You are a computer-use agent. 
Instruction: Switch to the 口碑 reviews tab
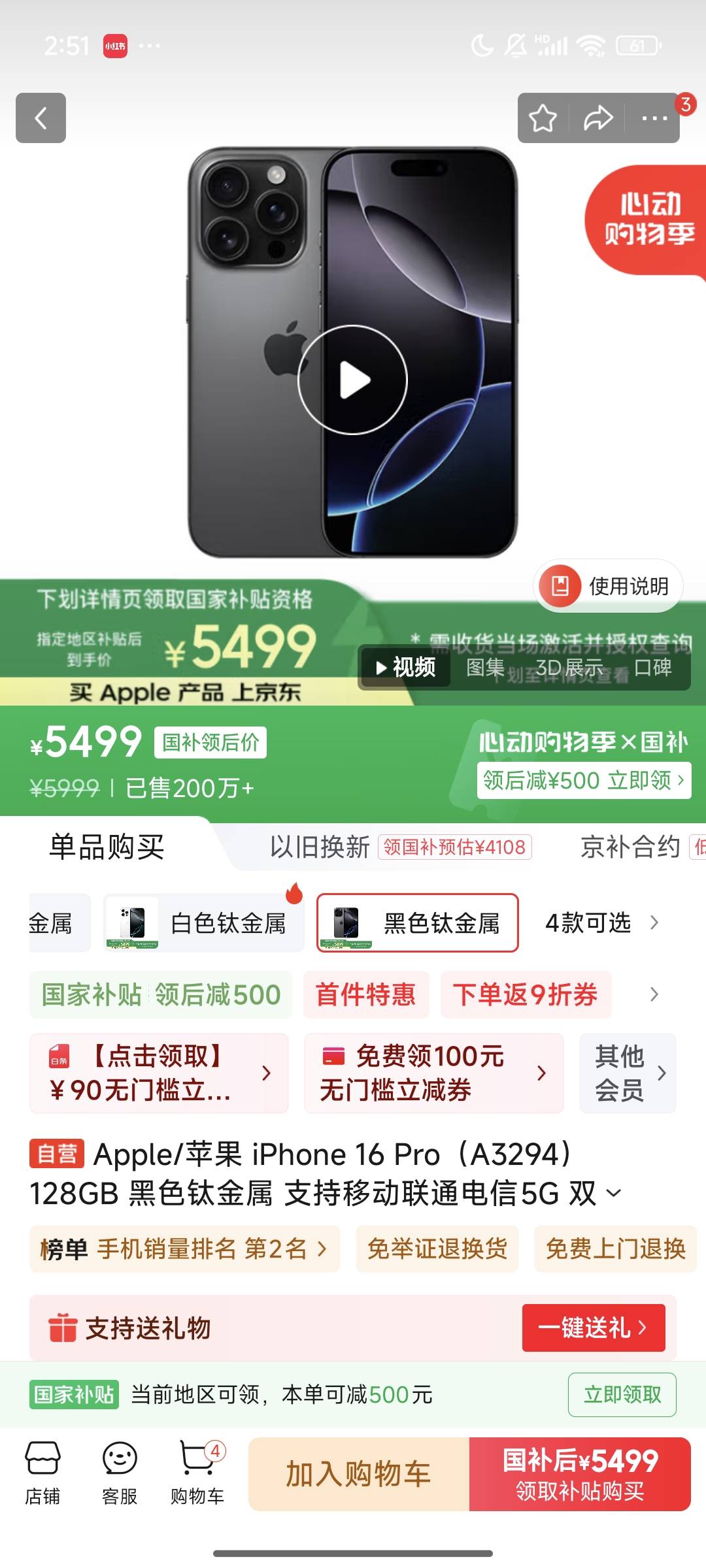(652, 668)
